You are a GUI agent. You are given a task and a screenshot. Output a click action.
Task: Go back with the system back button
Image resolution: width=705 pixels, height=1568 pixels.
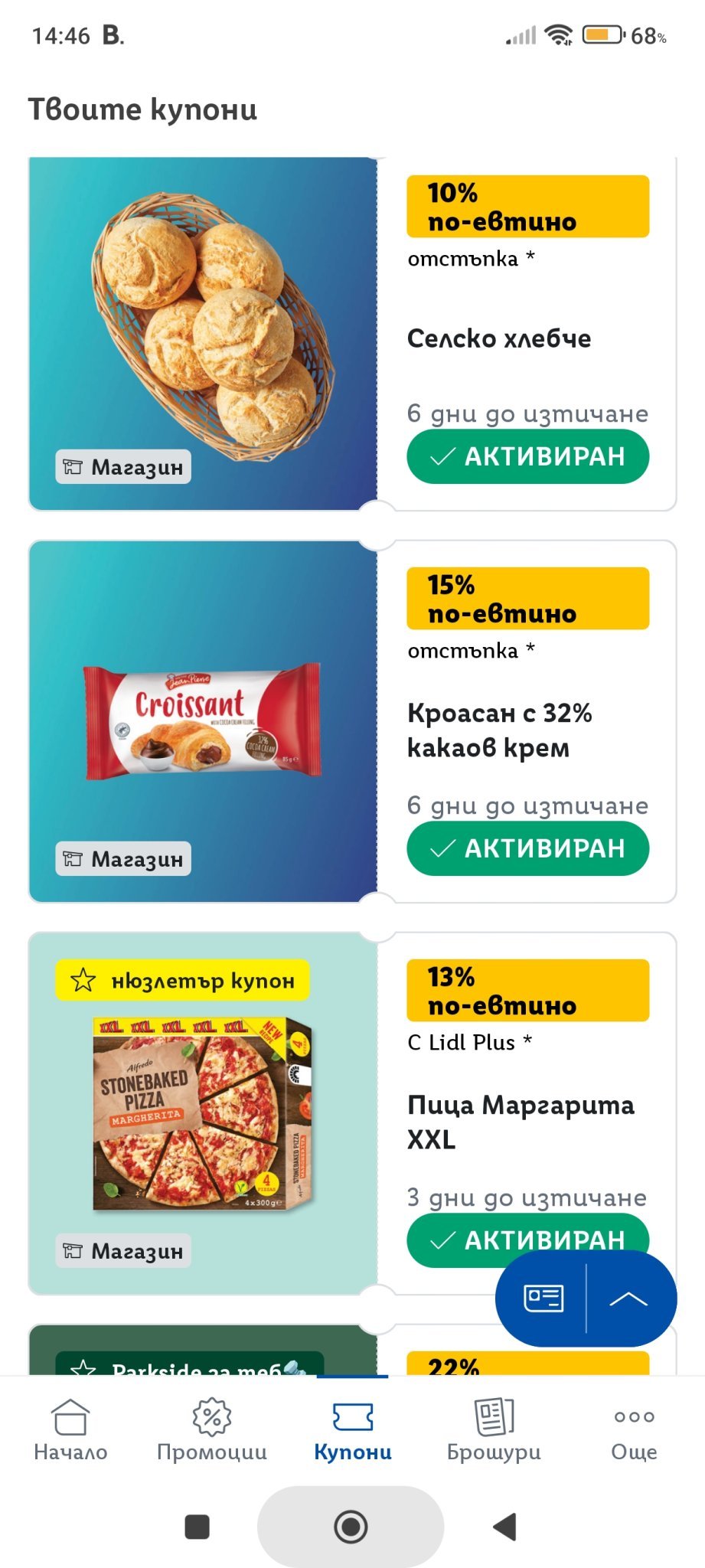click(x=504, y=1527)
